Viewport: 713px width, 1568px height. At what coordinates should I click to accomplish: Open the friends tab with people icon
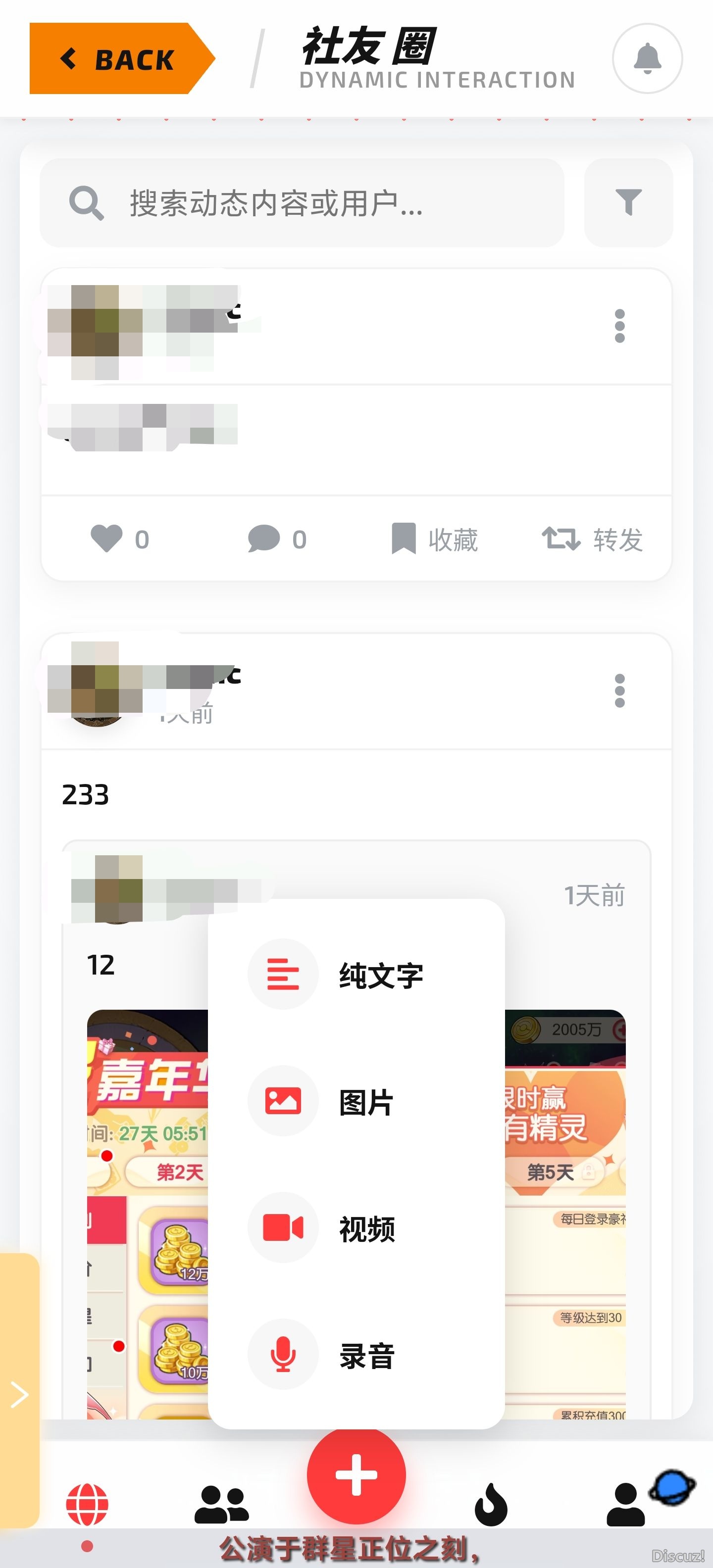click(x=222, y=1505)
